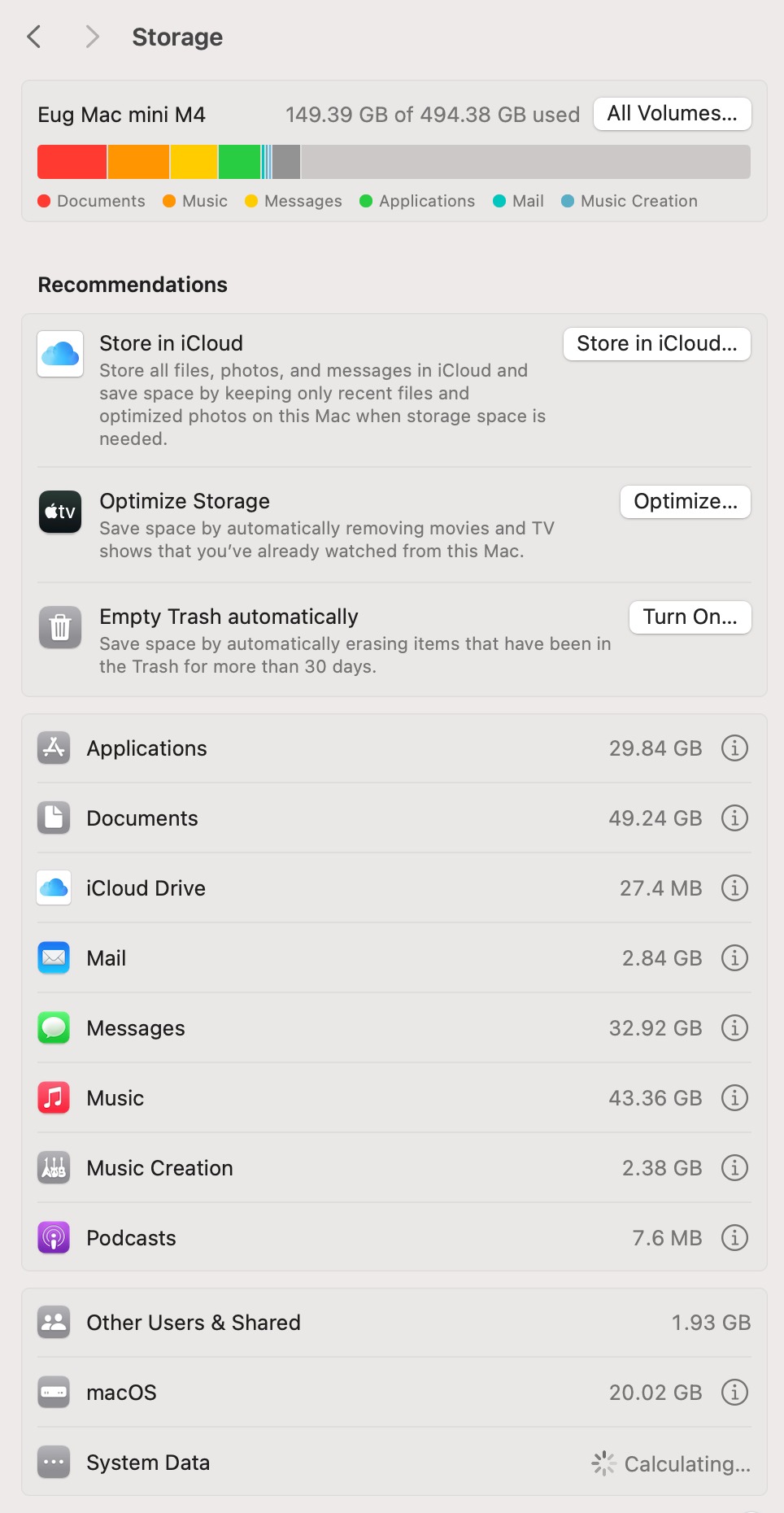The image size is (784, 1513).
Task: Click Optimize for Apple TV storage
Action: [x=686, y=502]
